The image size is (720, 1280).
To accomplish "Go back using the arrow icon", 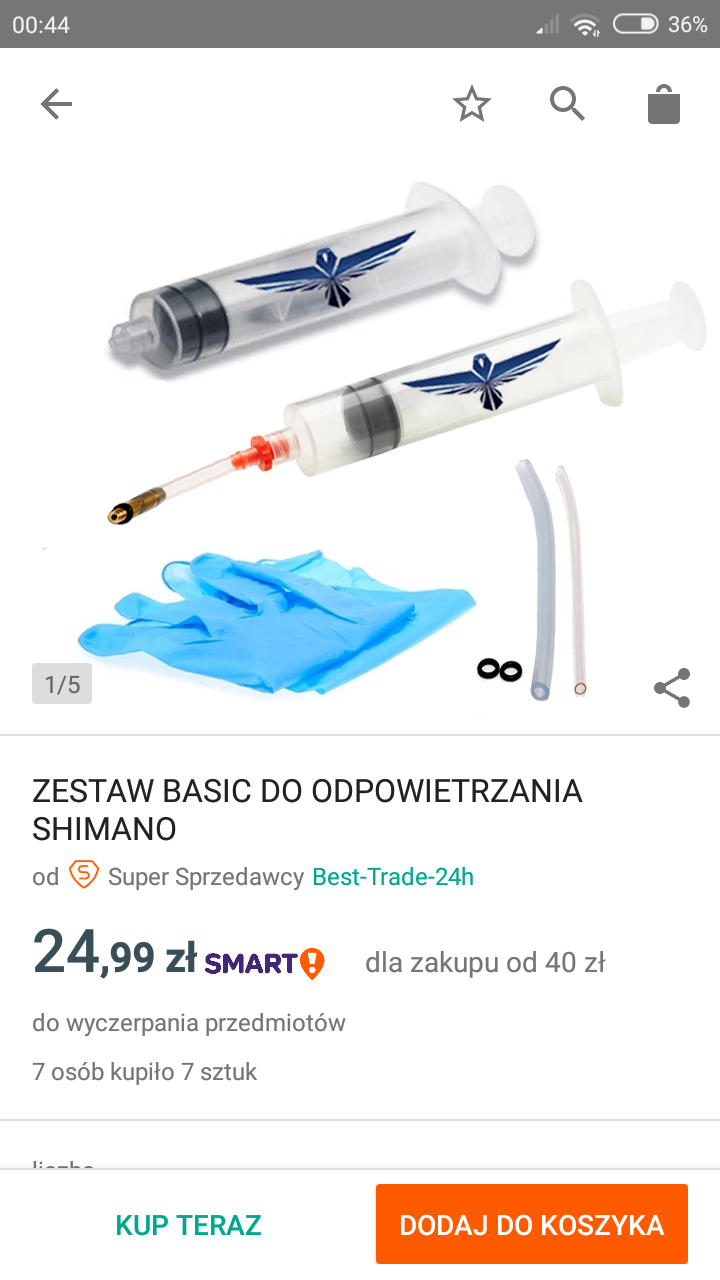I will 56,104.
